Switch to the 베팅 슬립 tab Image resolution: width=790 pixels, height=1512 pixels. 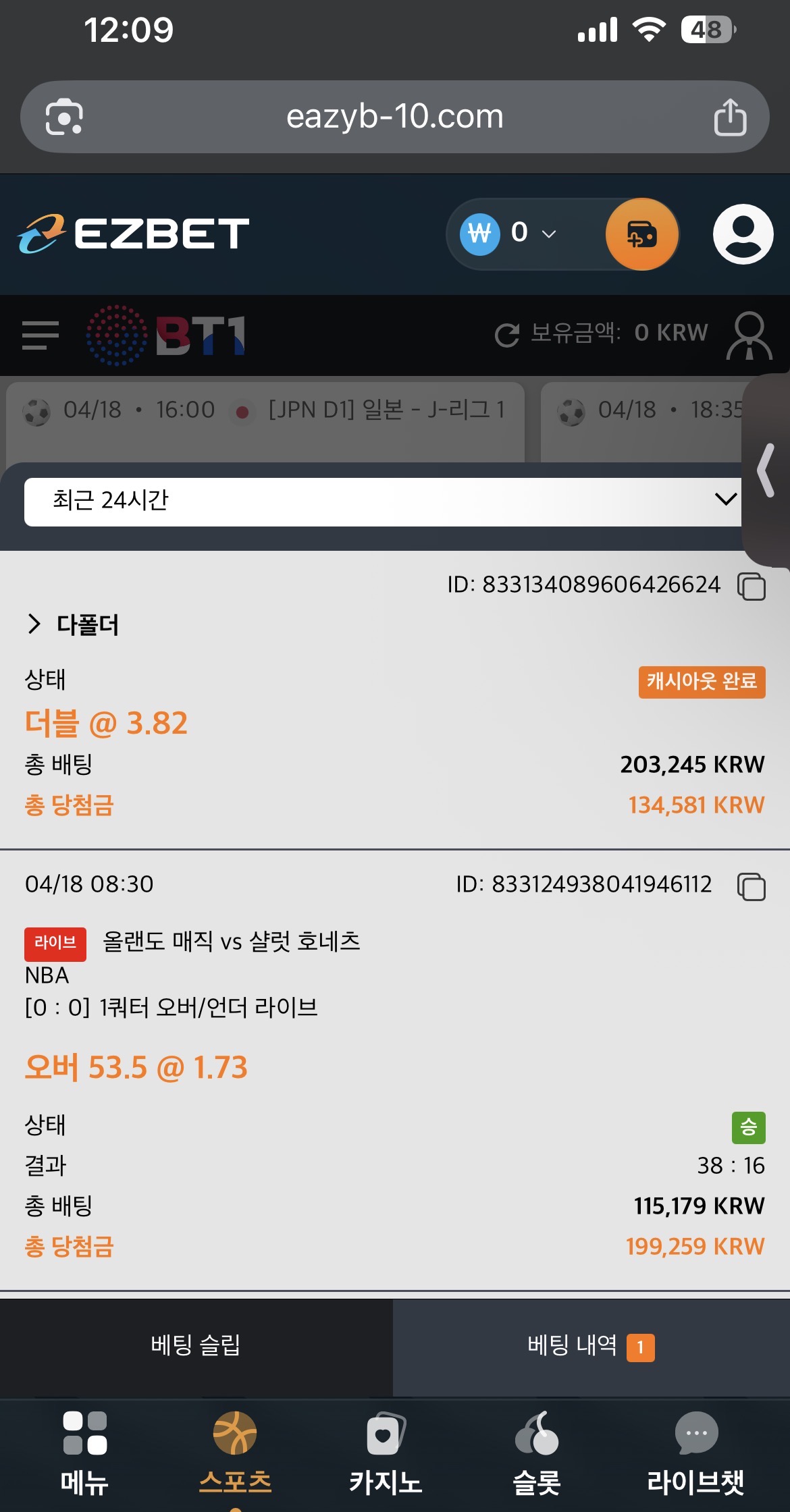pos(196,1345)
